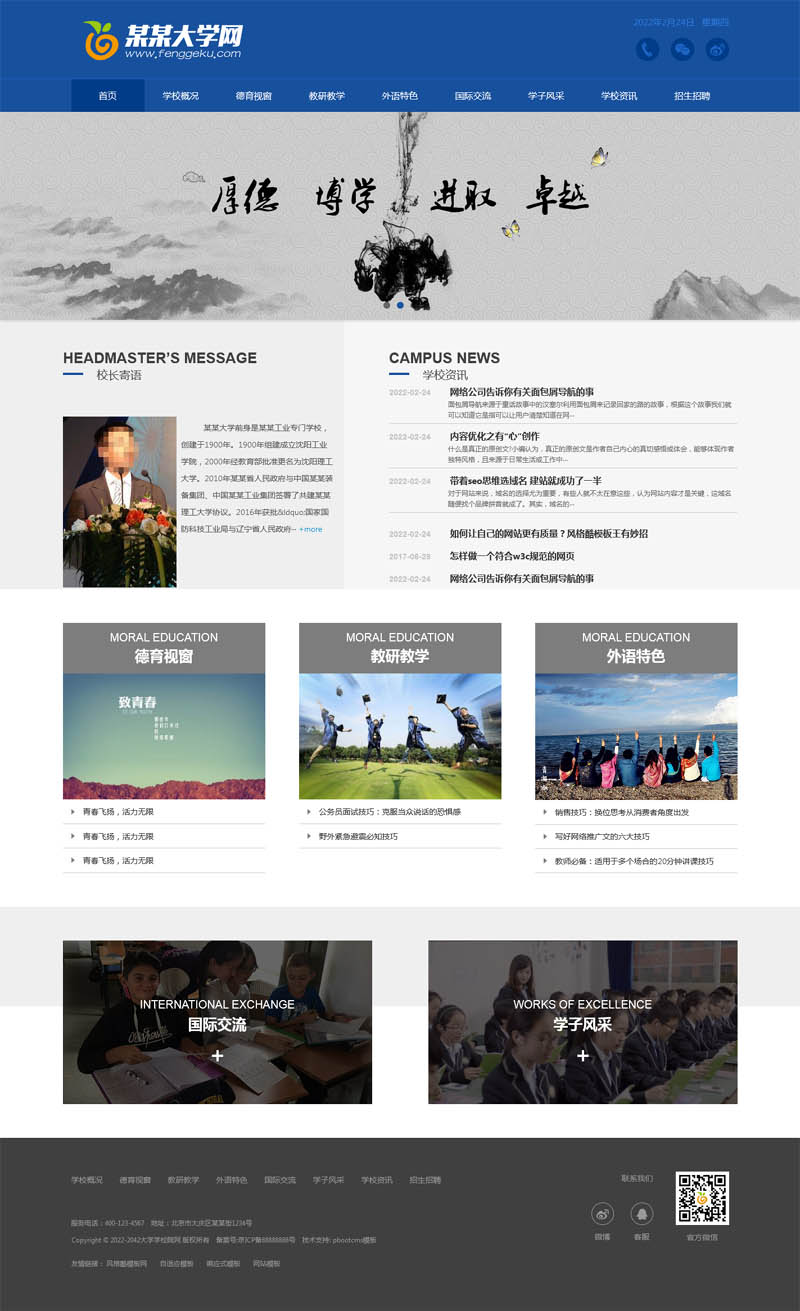
Task: Open article '写好网络推广文的六大技巧'
Action: pos(602,836)
